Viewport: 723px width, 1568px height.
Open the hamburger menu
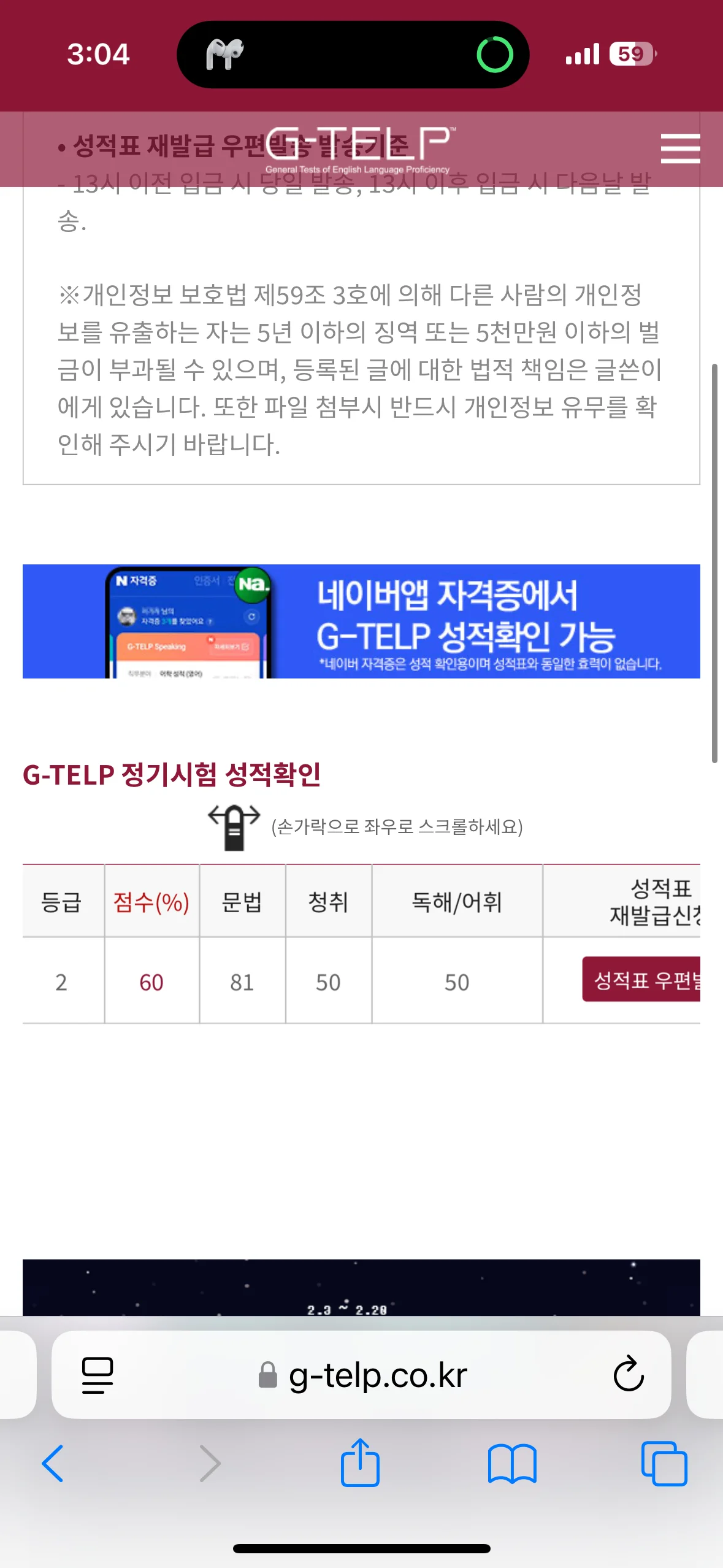coord(680,148)
